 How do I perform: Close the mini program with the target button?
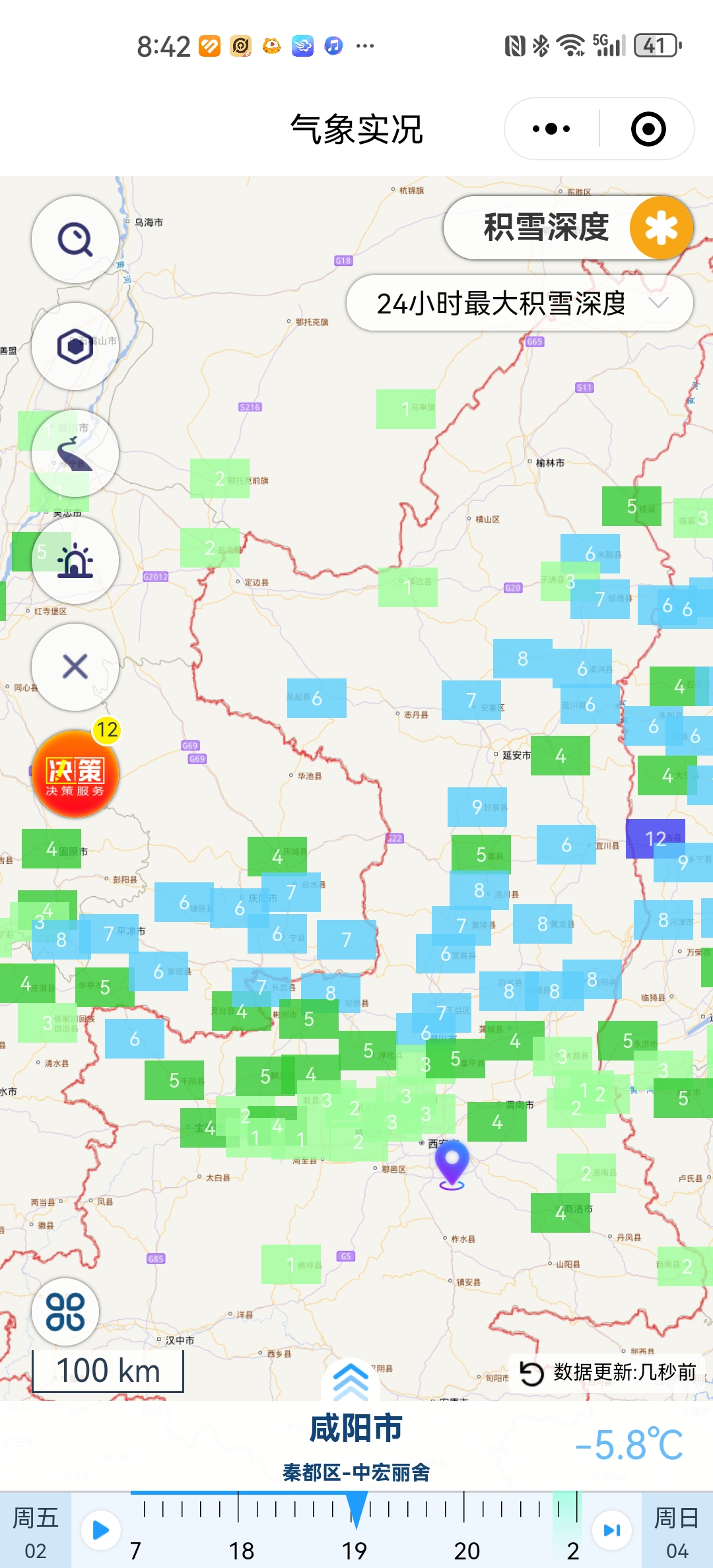(648, 129)
